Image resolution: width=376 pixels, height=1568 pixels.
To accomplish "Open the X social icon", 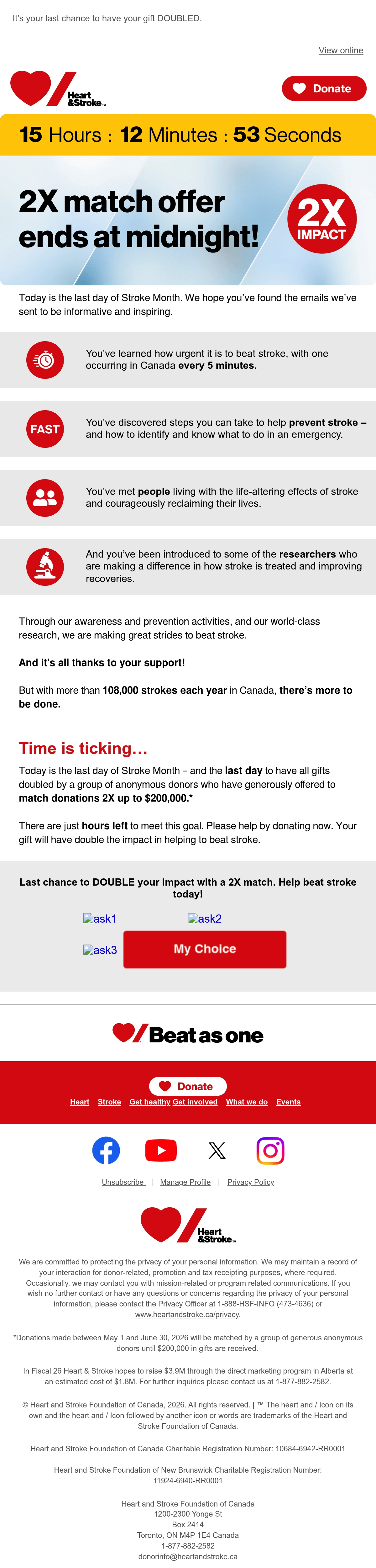I will (x=217, y=1150).
